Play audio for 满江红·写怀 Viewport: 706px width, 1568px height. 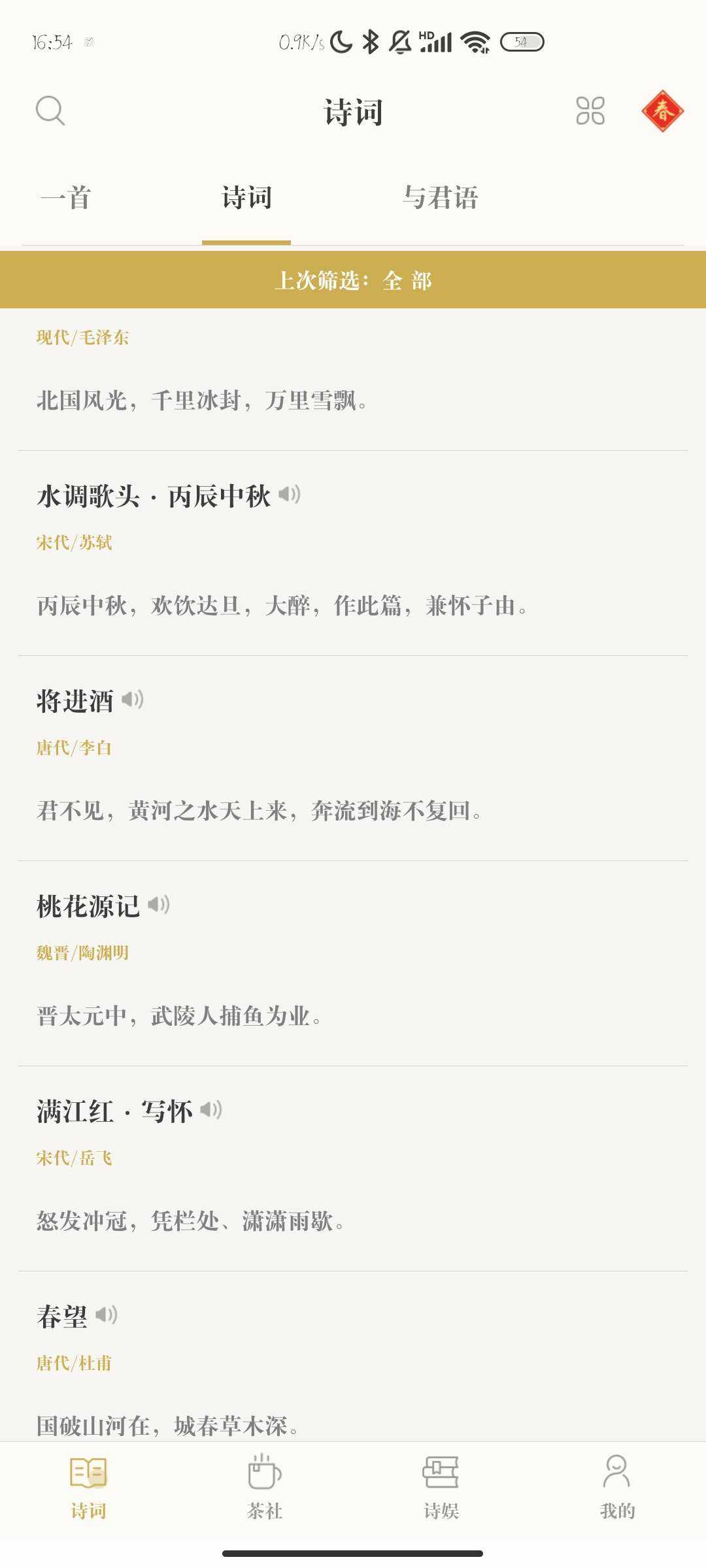211,1110
